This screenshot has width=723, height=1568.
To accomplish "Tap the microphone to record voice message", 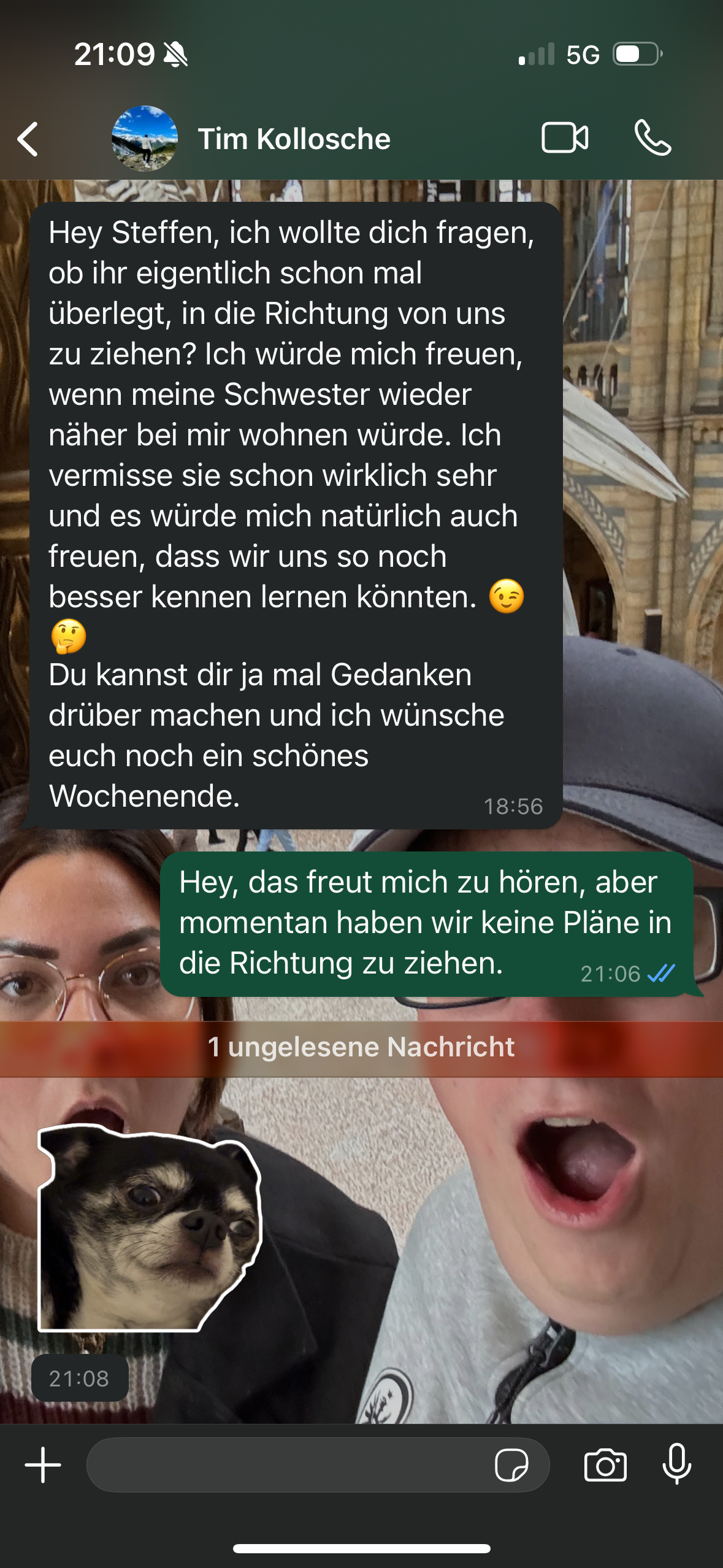I will (x=677, y=1464).
